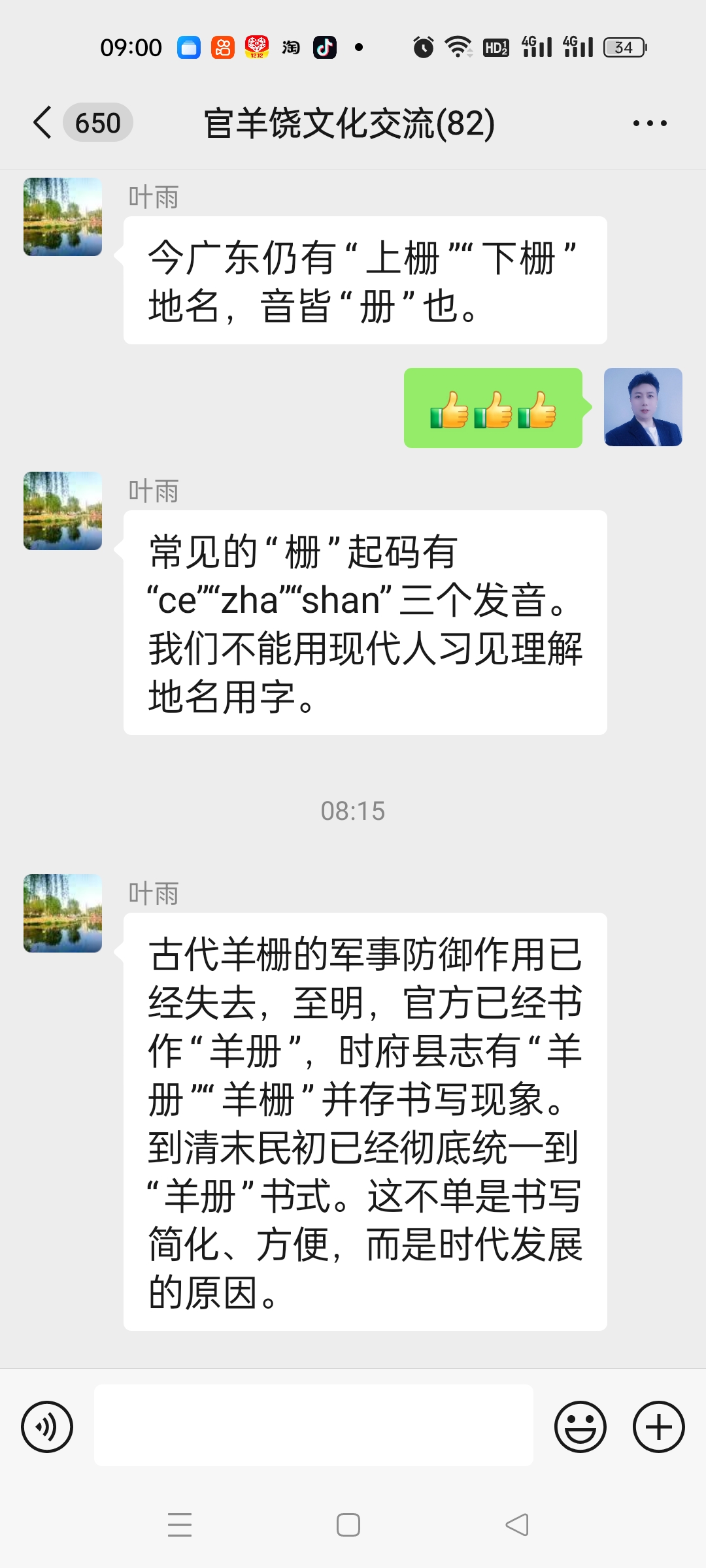This screenshot has width=706, height=1568.
Task: Tap the message text field
Action: 314,1426
